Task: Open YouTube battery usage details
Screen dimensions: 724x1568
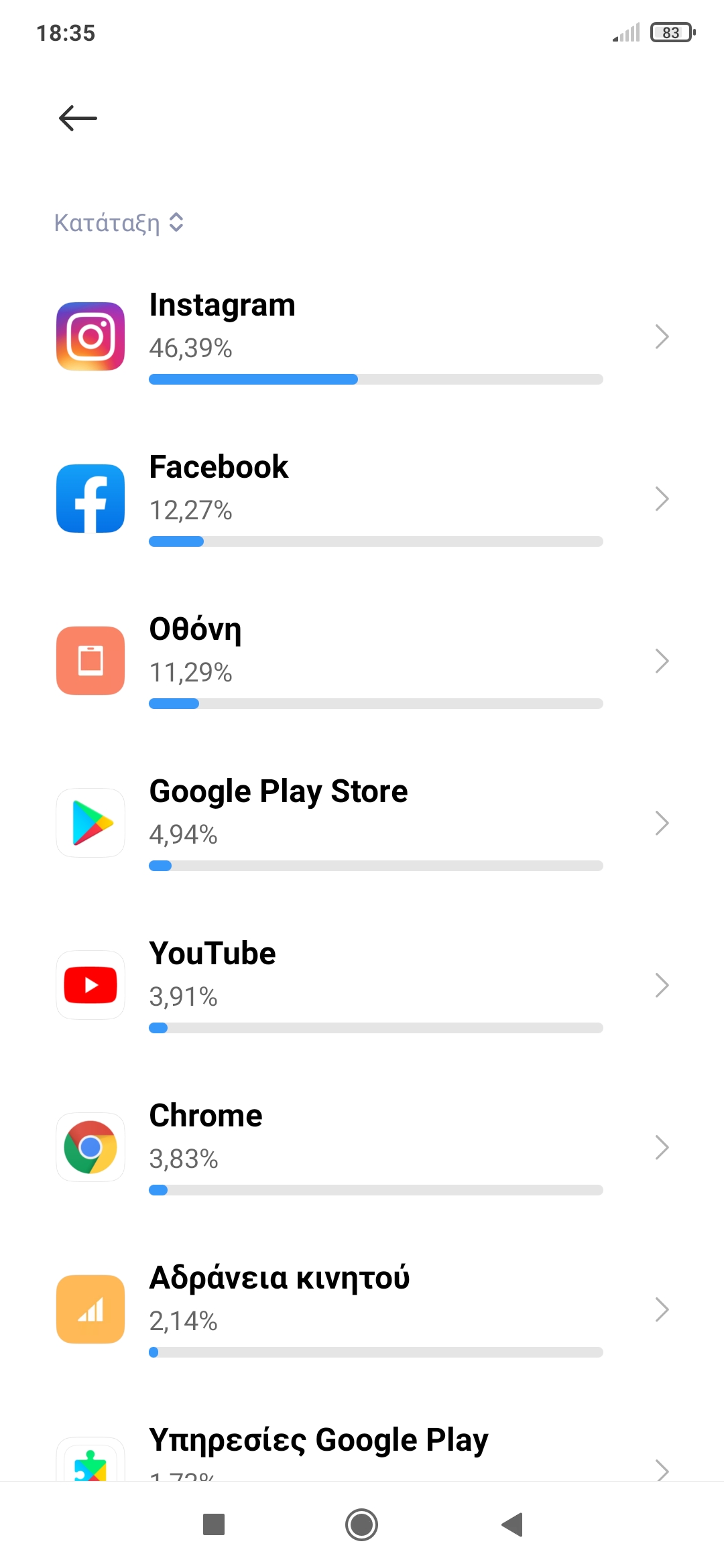Action: pos(362,985)
